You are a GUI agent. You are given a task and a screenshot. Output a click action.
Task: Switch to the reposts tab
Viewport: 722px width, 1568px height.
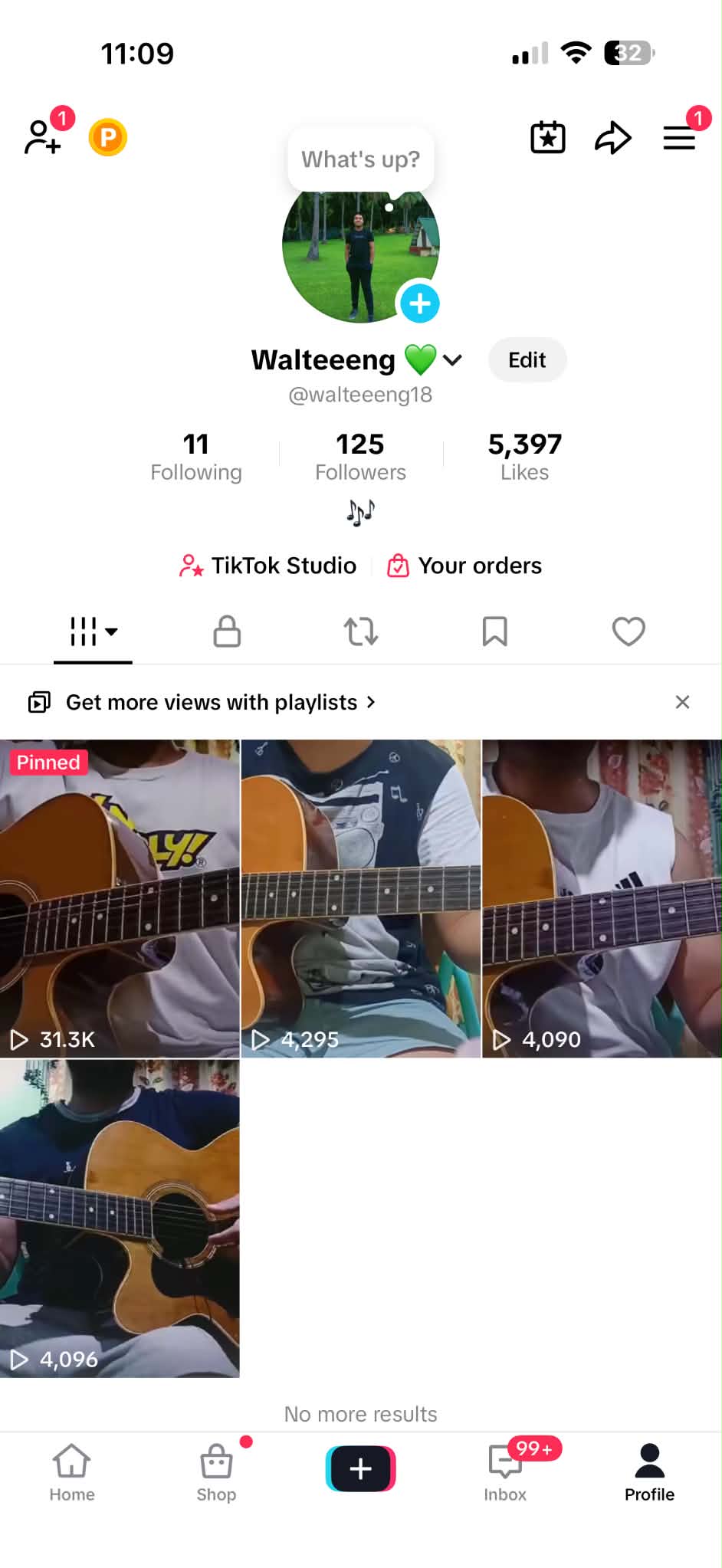click(x=361, y=631)
